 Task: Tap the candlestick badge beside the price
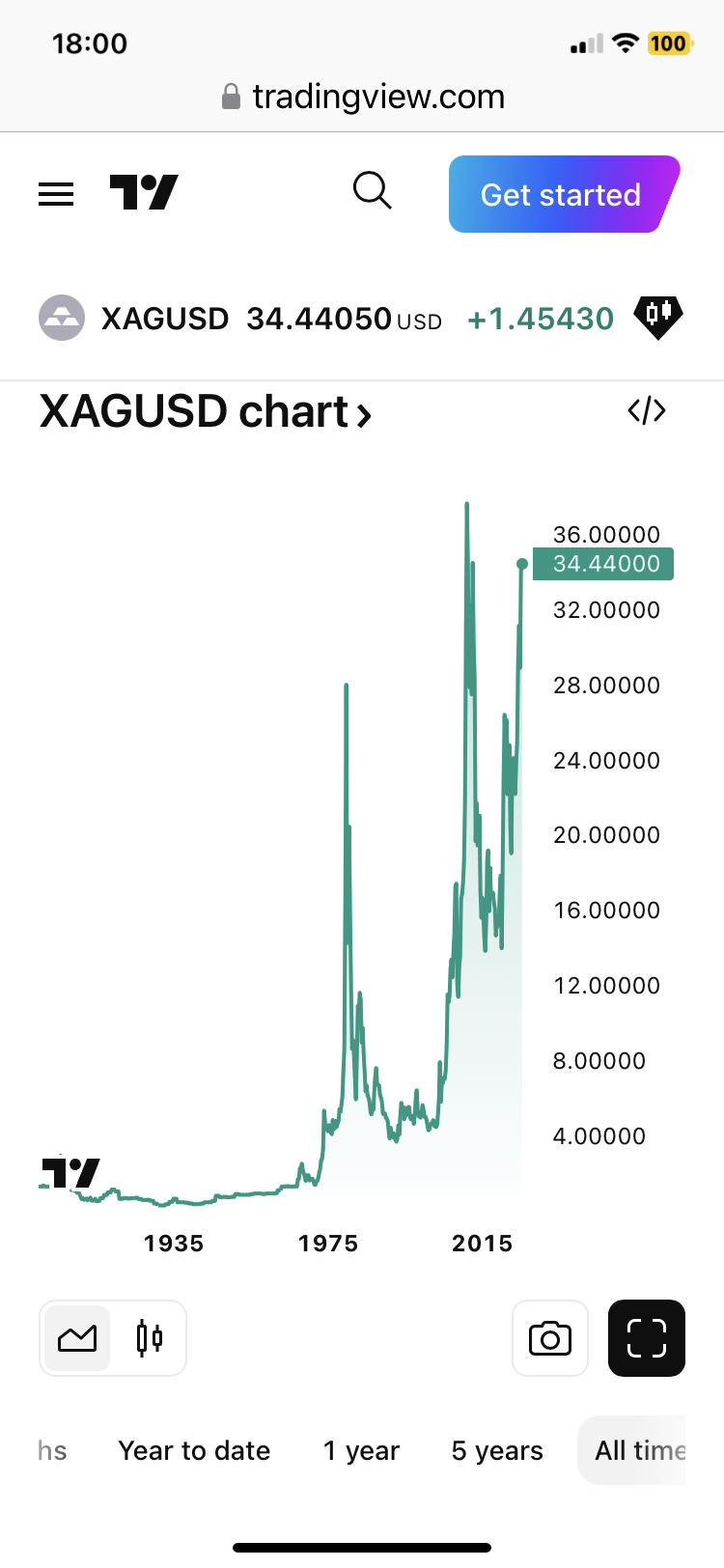pyautogui.click(x=657, y=317)
